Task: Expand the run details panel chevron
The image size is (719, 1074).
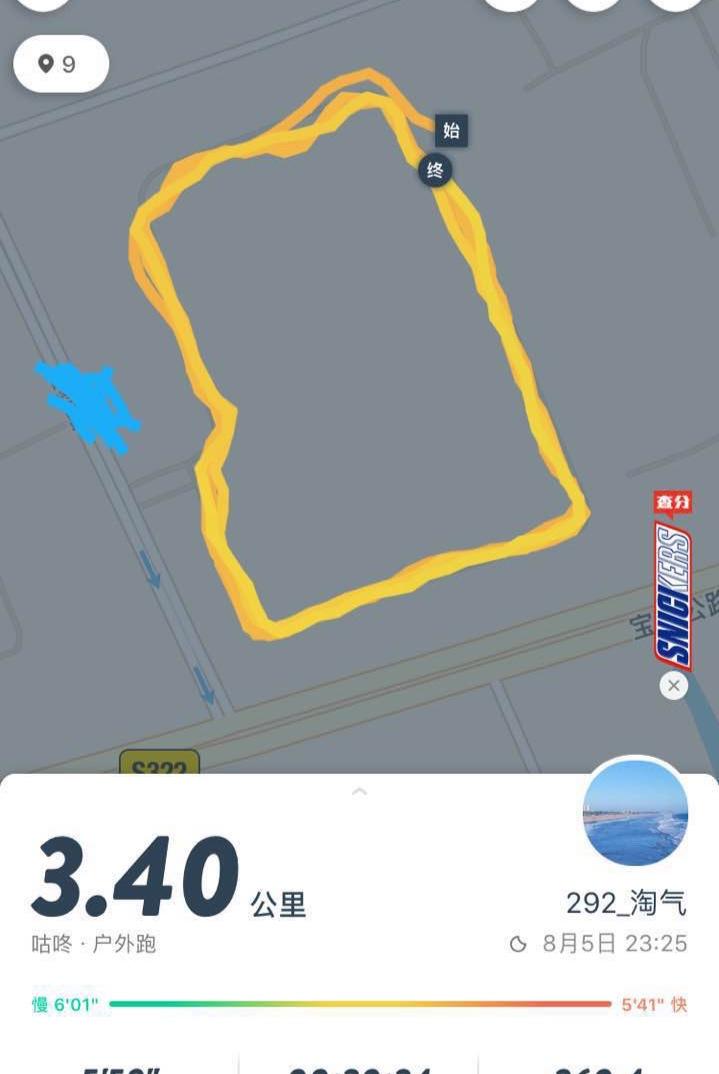Action: [x=359, y=792]
